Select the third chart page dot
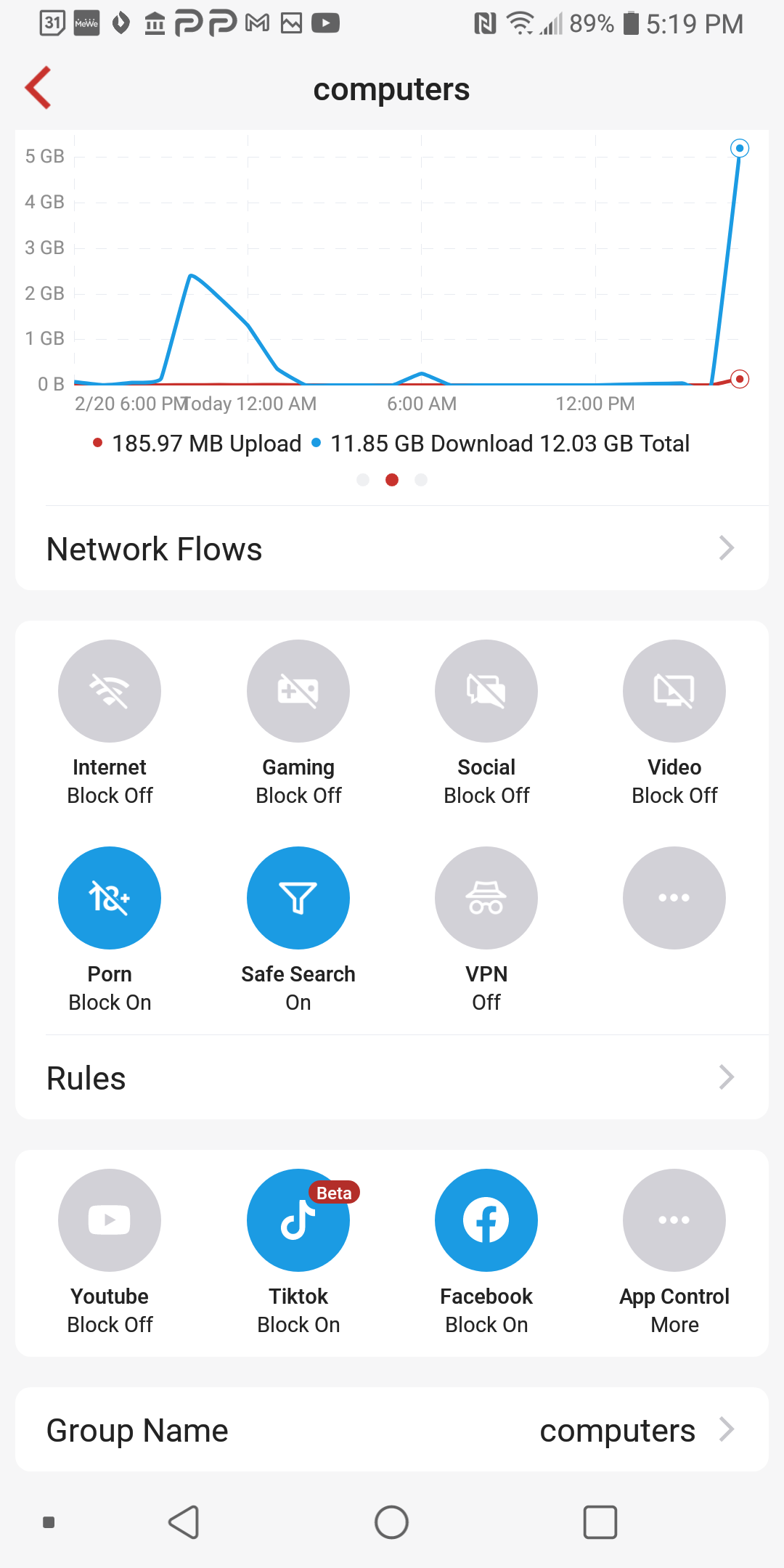This screenshot has width=784, height=1568. point(421,480)
